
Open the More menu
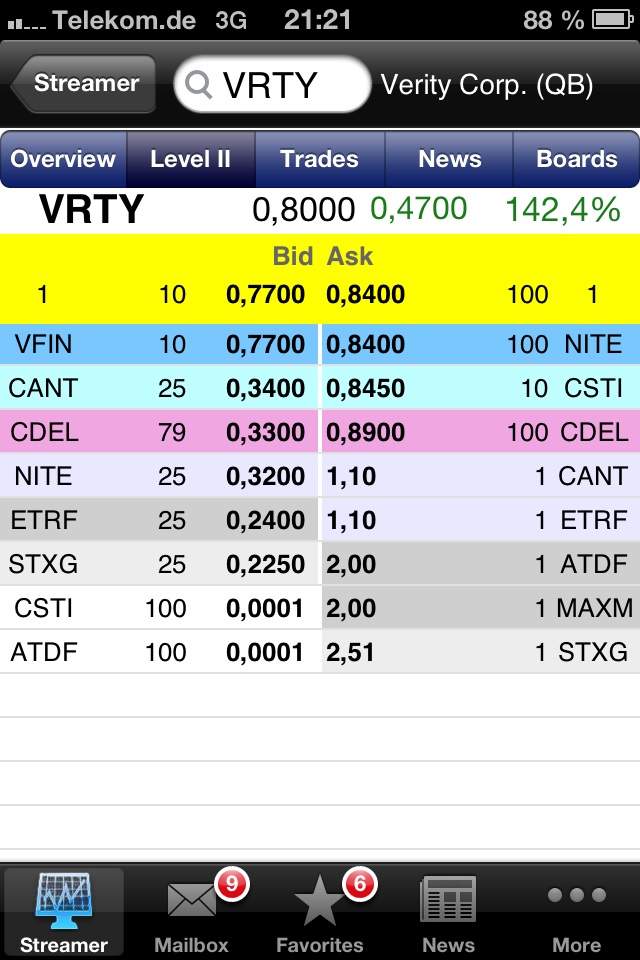[577, 912]
